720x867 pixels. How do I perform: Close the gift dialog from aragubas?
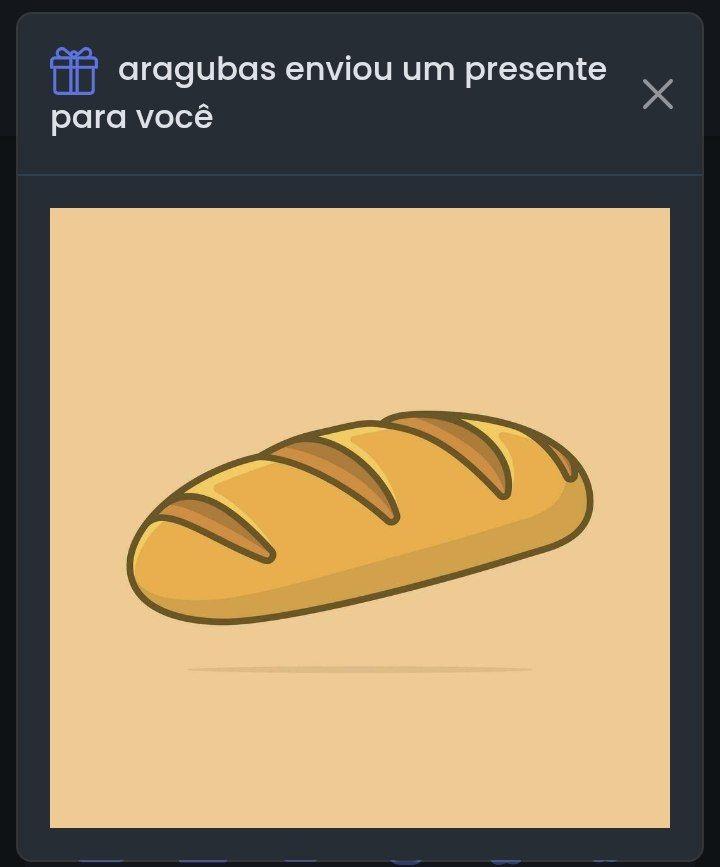[657, 95]
